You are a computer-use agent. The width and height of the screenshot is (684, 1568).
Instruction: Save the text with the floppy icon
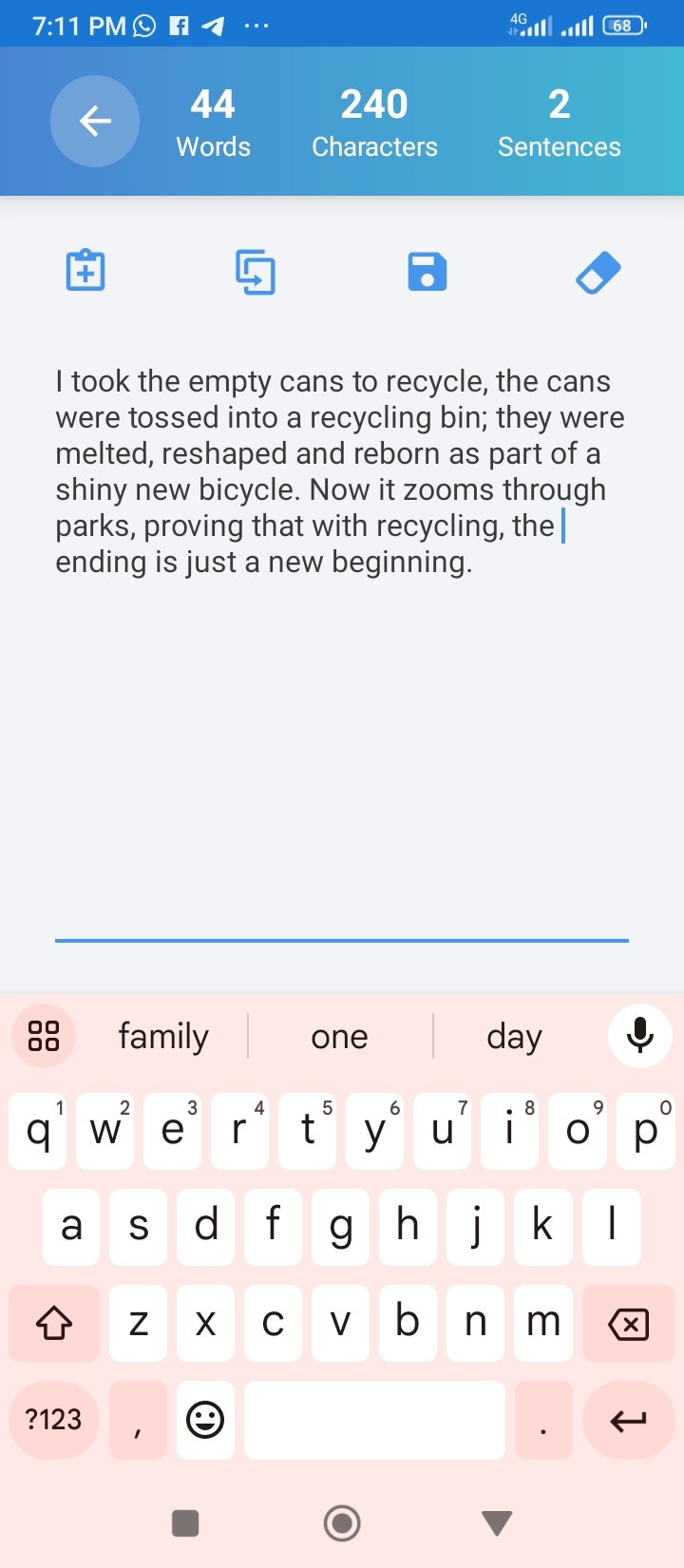[x=427, y=272]
